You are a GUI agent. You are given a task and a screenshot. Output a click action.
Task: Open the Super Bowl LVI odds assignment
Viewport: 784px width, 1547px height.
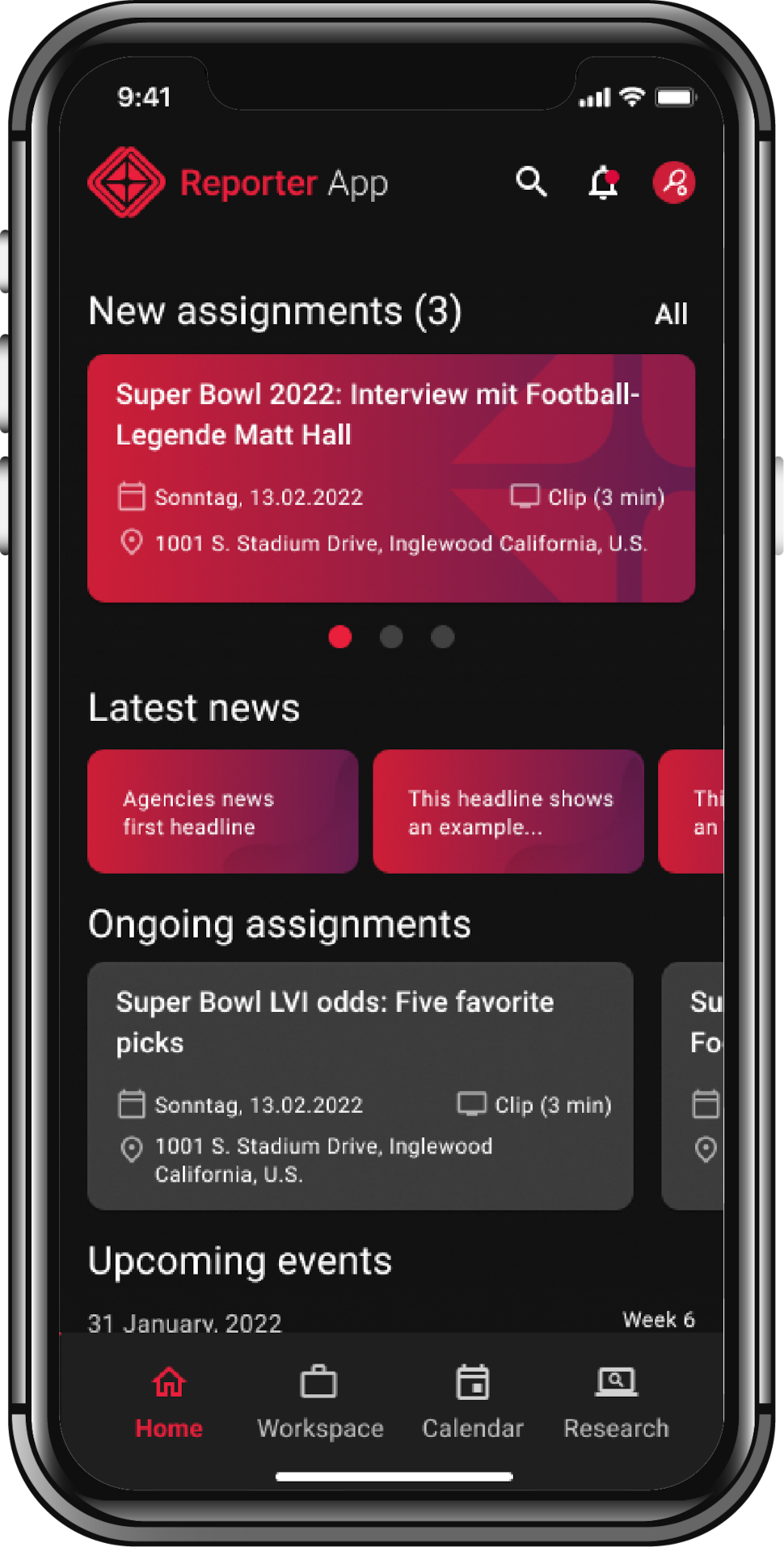[x=360, y=1085]
